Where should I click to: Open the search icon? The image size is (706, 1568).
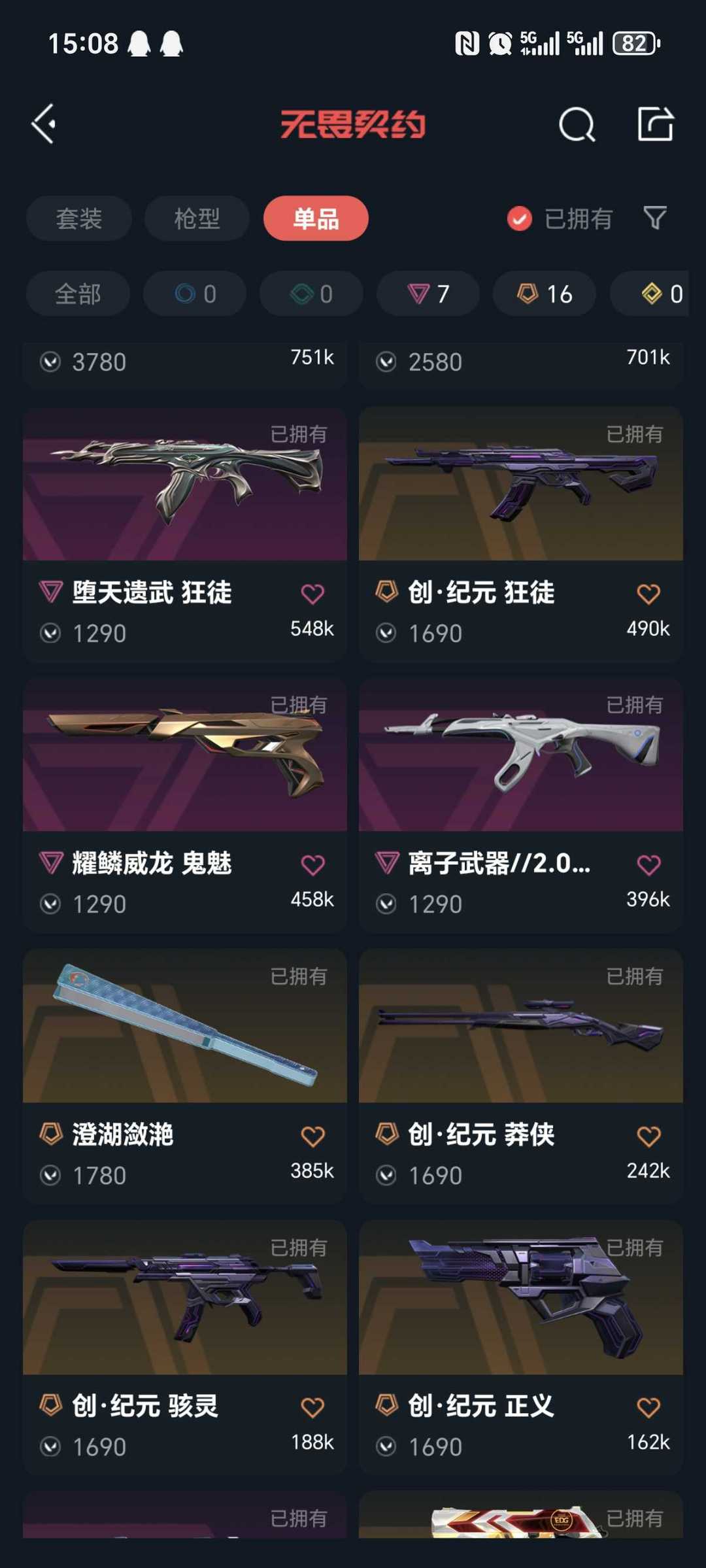coord(577,124)
